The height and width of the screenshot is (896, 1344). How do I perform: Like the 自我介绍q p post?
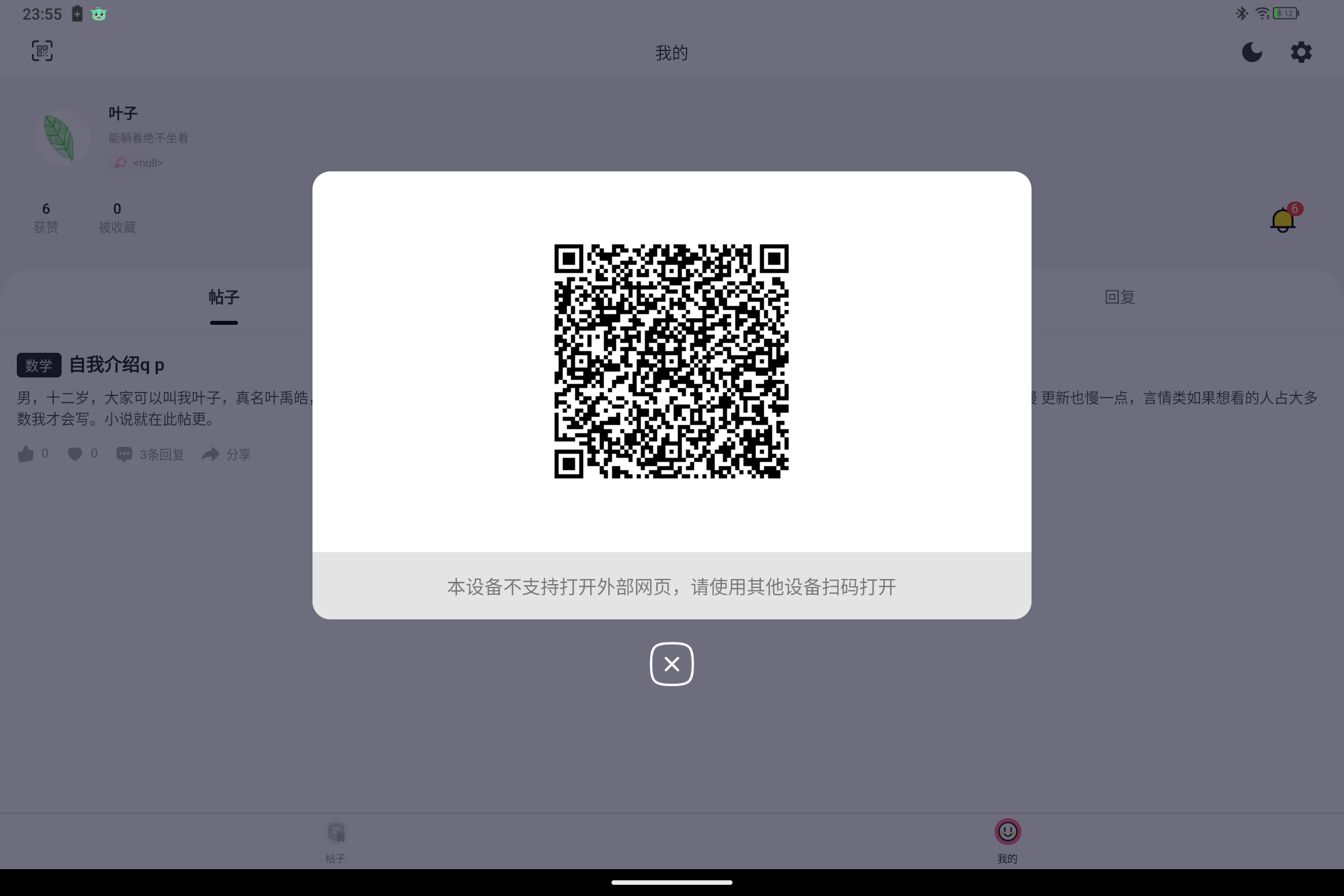pyautogui.click(x=26, y=454)
